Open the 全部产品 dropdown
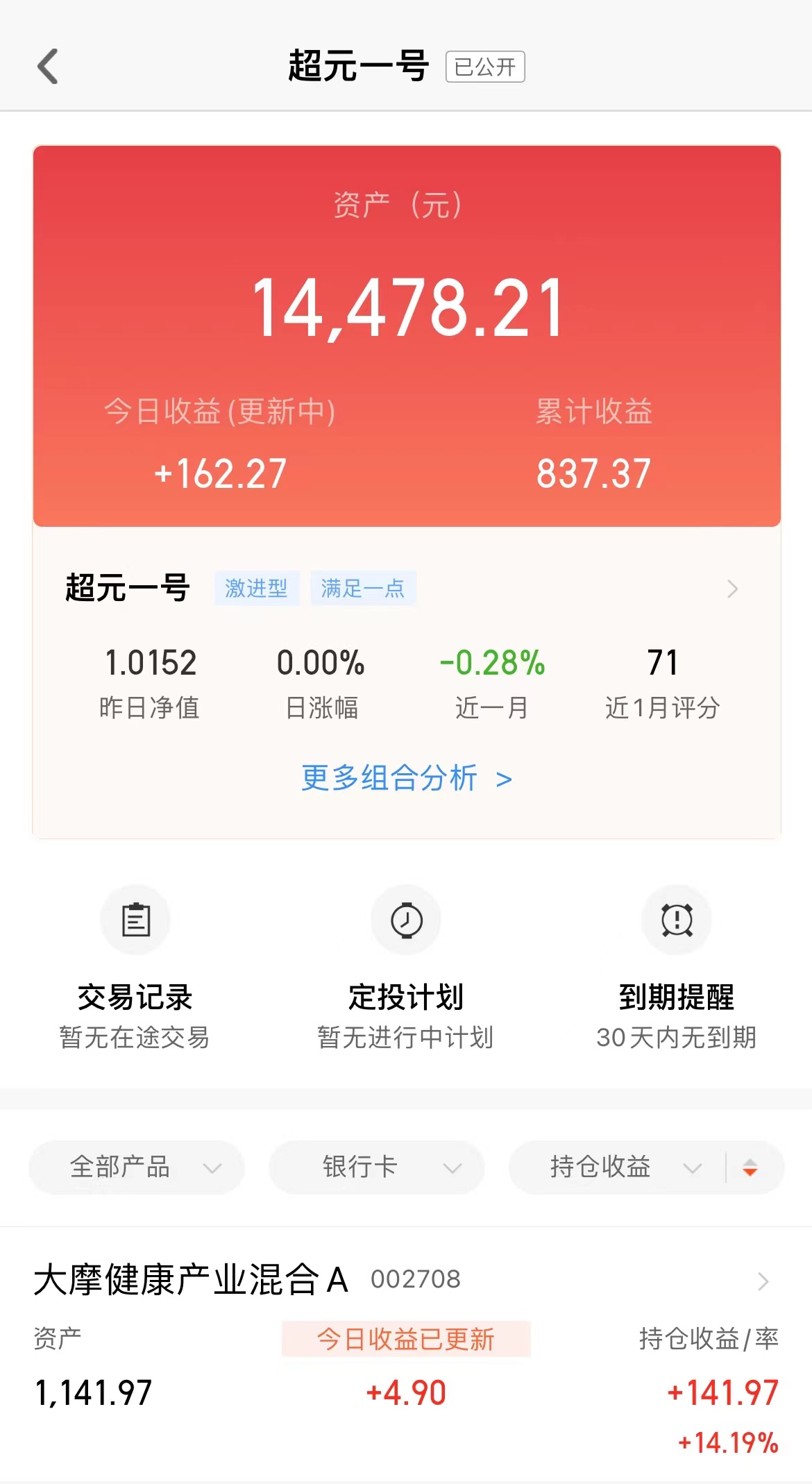This screenshot has width=812, height=1484. [136, 1167]
